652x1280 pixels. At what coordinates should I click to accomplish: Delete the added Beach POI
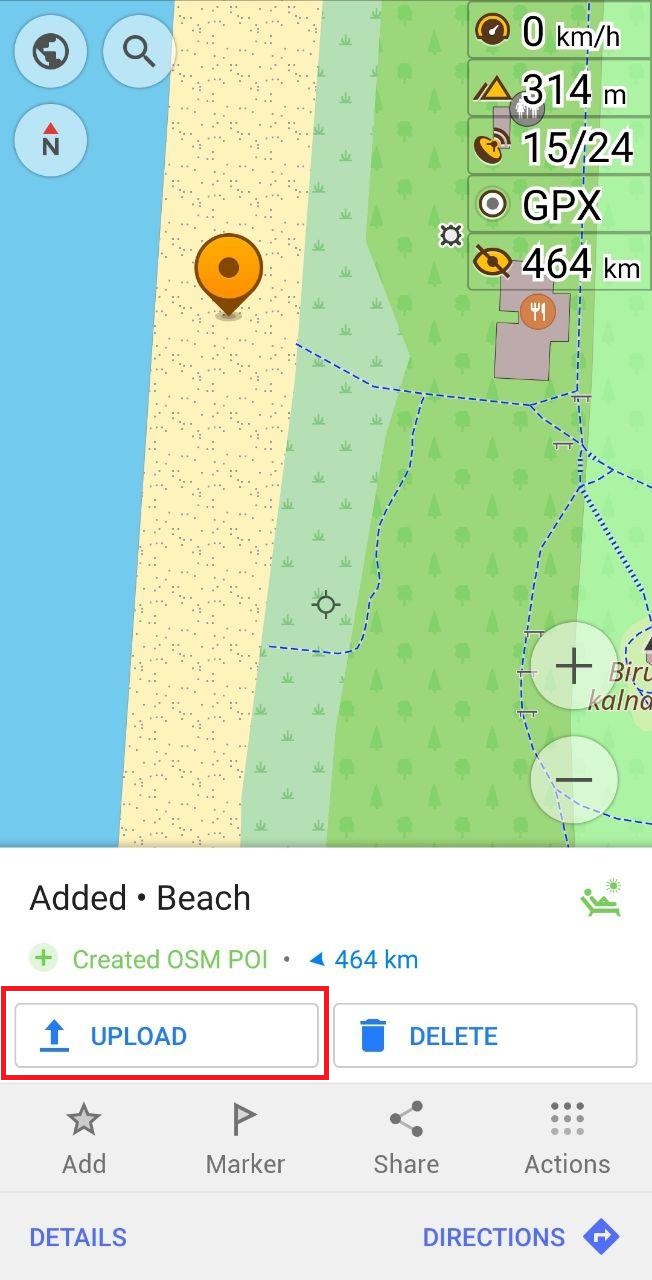point(485,1036)
